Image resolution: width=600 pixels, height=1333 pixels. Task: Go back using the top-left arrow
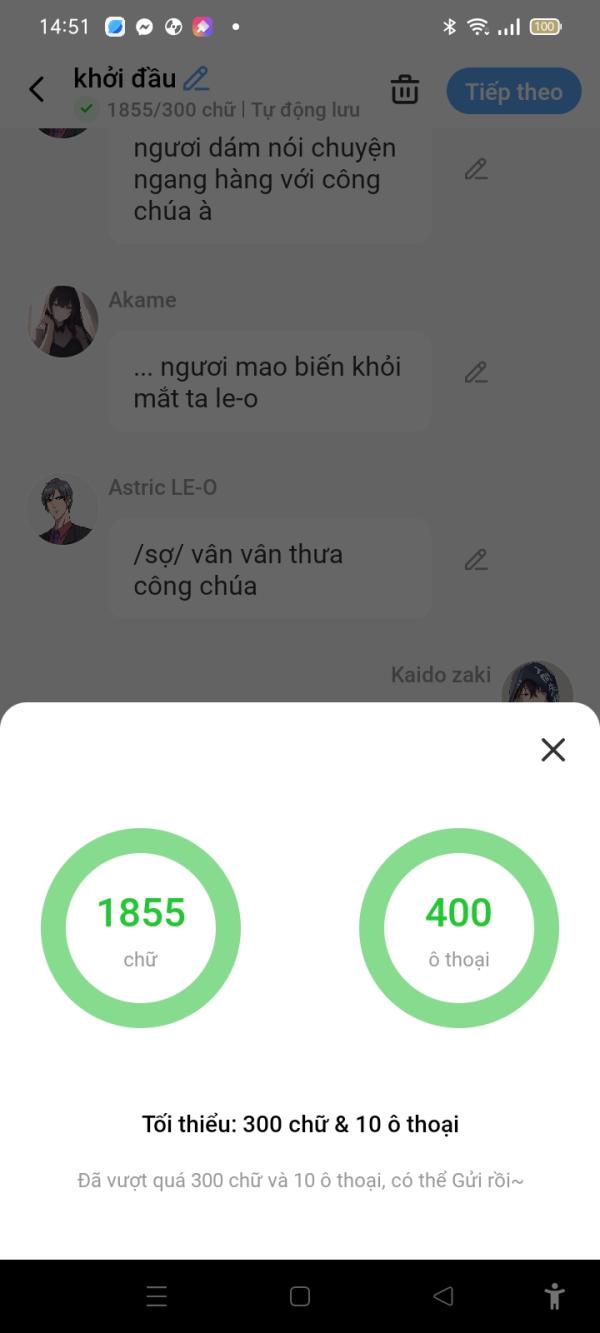37,90
